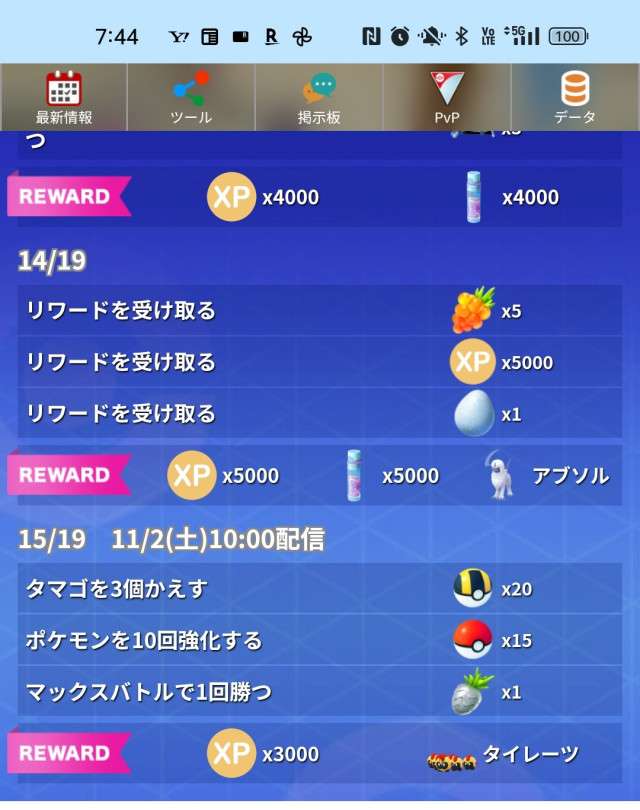Go to the PvP tab

(x=447, y=98)
